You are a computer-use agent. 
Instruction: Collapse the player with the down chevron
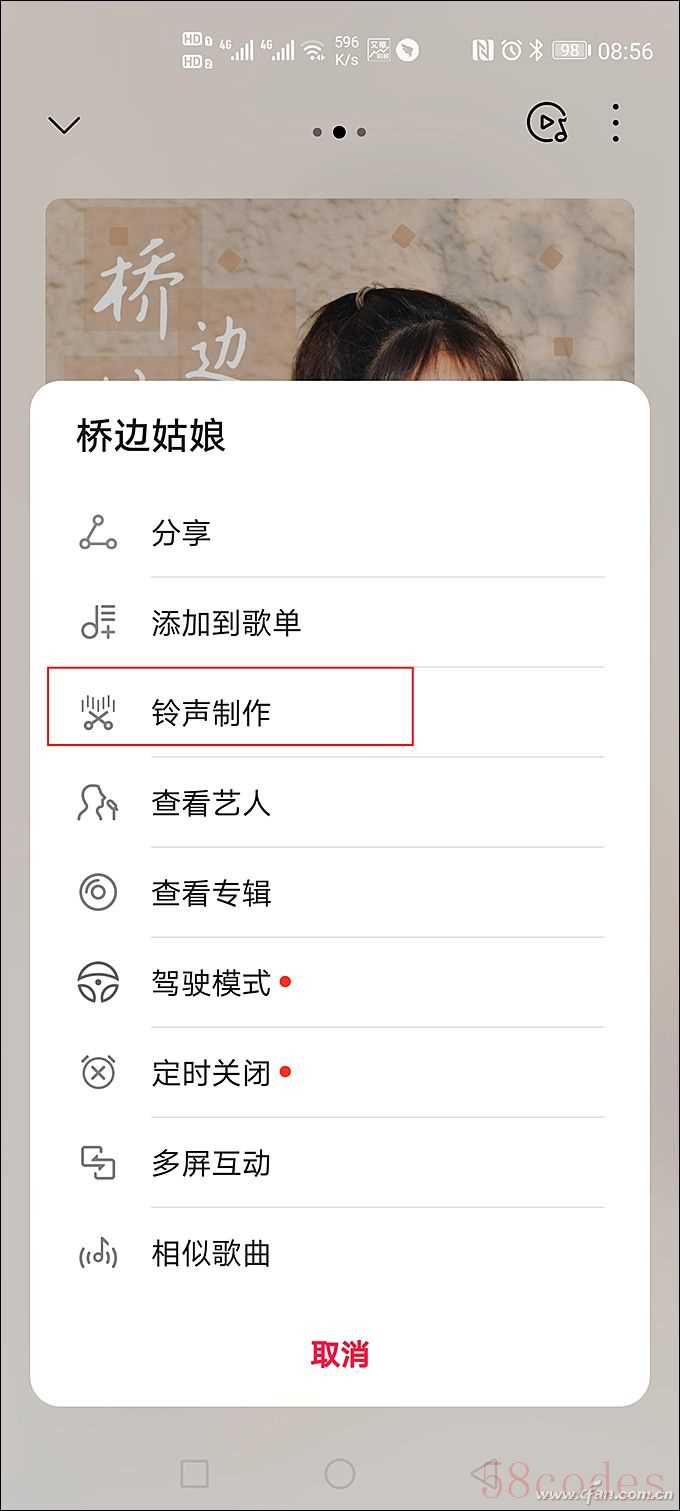click(64, 125)
